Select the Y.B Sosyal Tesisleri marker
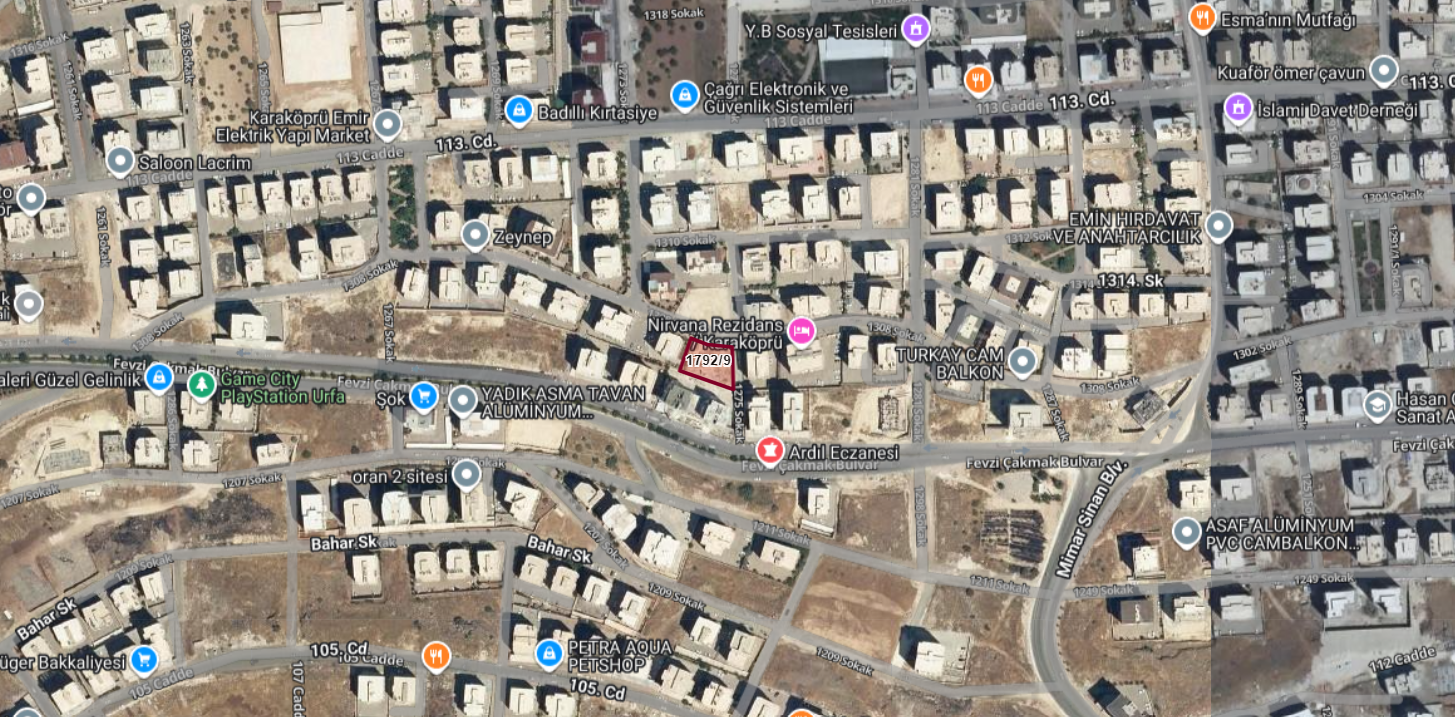This screenshot has height=717, width=1455. [914, 28]
